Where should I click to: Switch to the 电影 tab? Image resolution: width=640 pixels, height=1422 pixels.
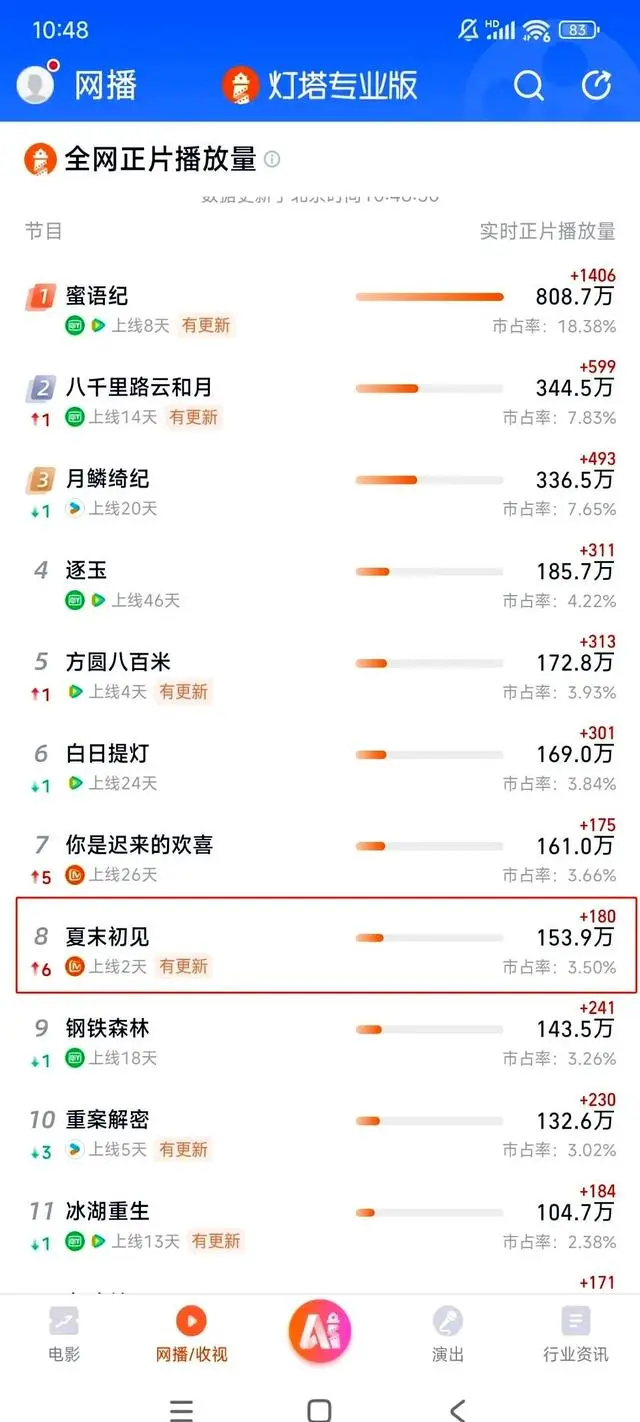(x=64, y=1334)
